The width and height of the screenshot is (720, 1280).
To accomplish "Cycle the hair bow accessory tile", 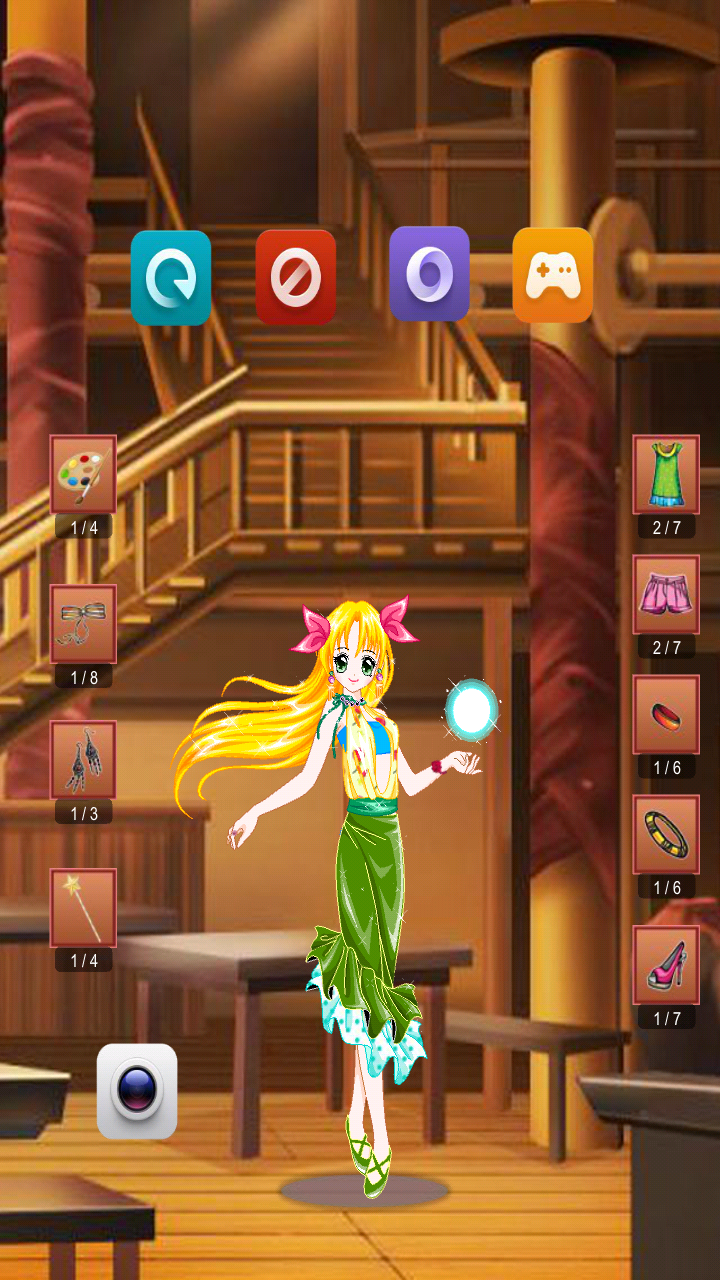I will (84, 624).
